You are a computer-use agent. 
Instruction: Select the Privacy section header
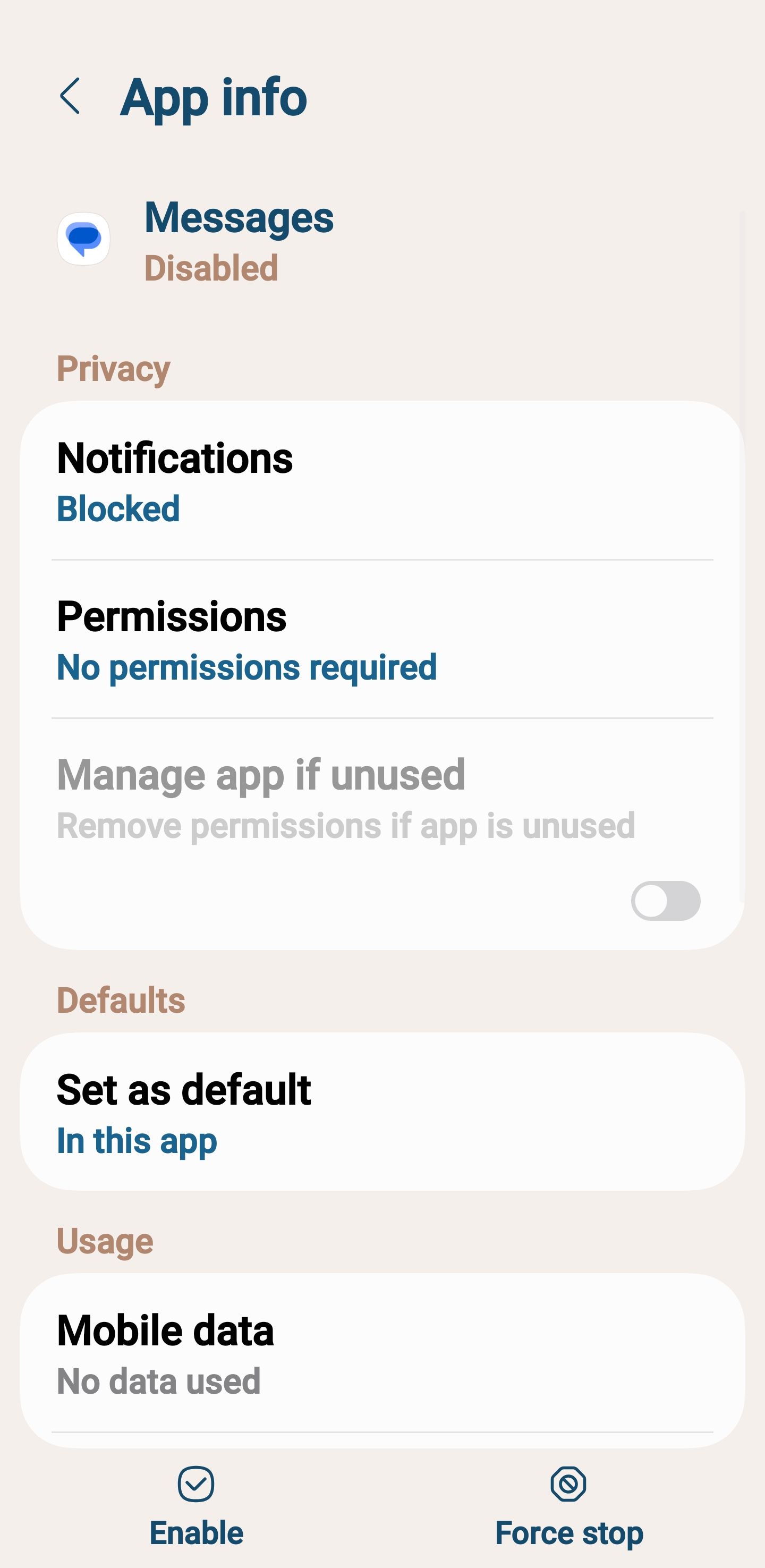[113, 367]
